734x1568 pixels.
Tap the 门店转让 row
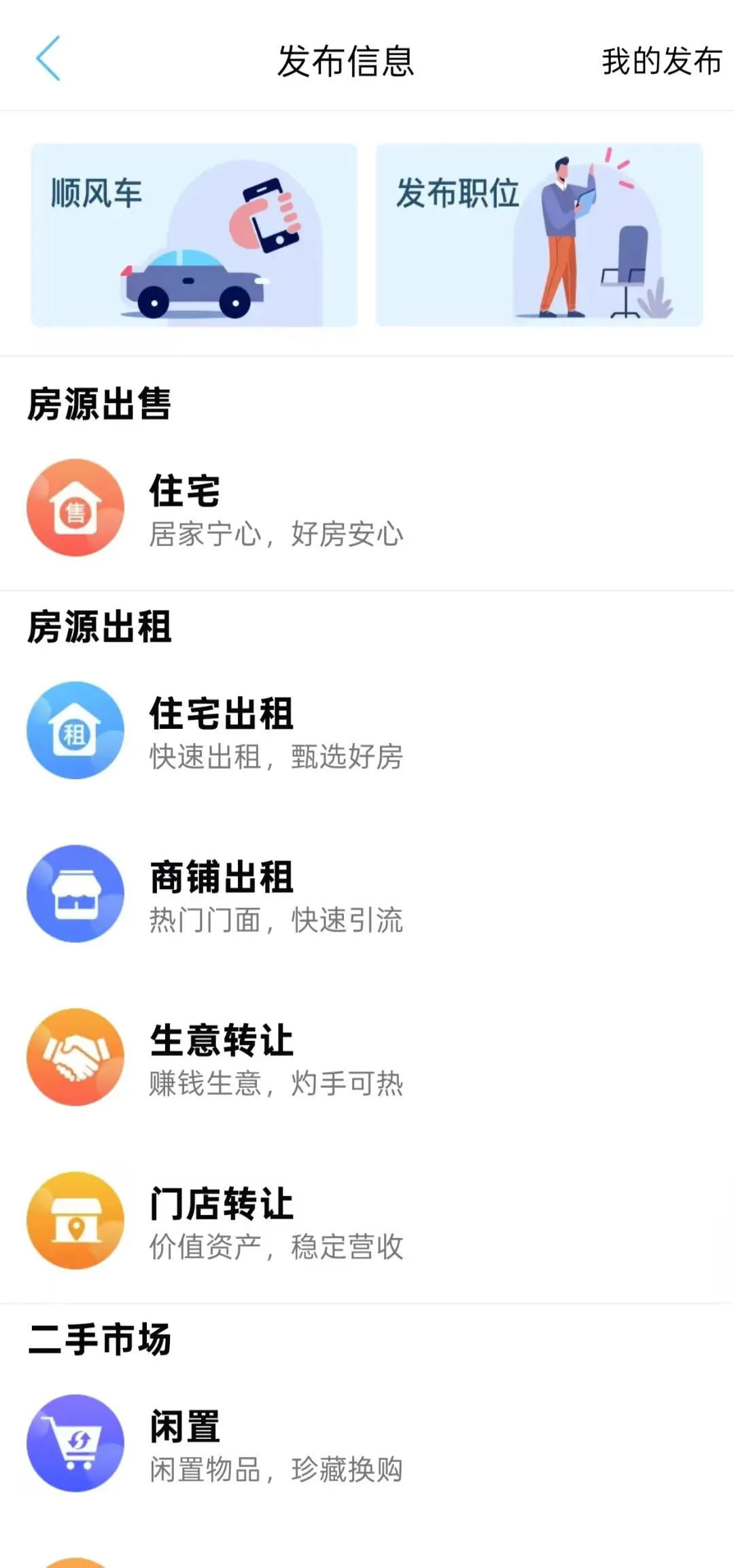[367, 1221]
